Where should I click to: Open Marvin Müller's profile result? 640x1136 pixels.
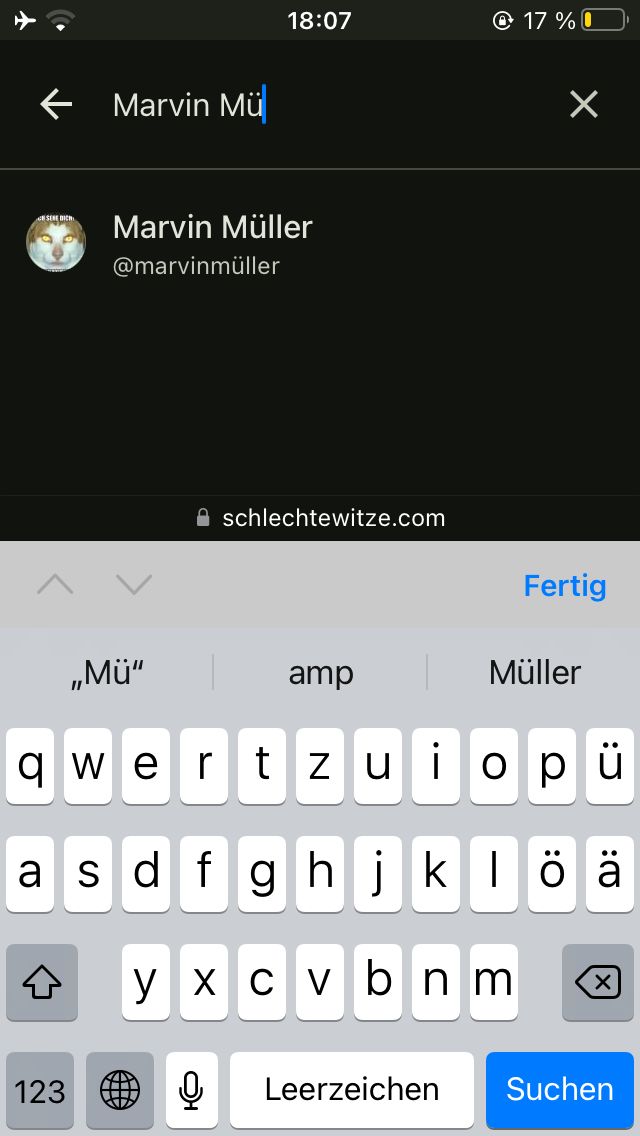tap(212, 243)
